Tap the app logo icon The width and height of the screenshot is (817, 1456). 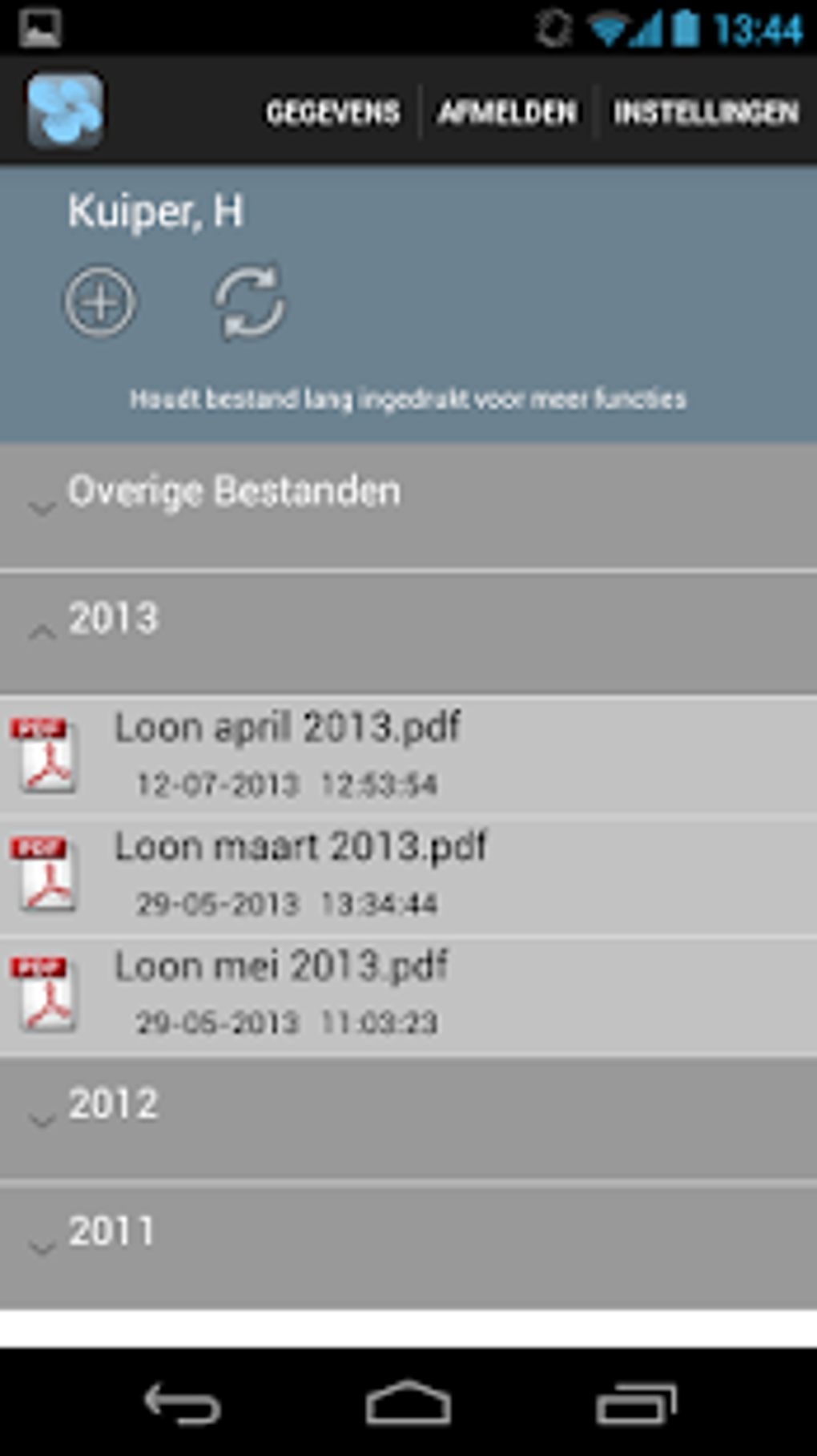pyautogui.click(x=65, y=111)
